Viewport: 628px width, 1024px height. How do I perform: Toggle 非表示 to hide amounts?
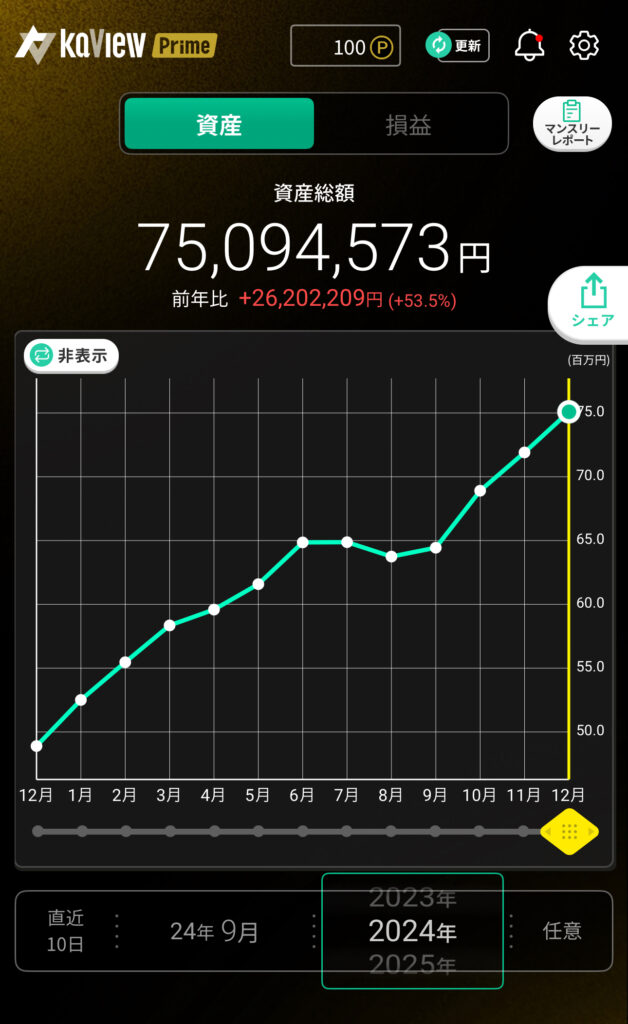[x=71, y=355]
